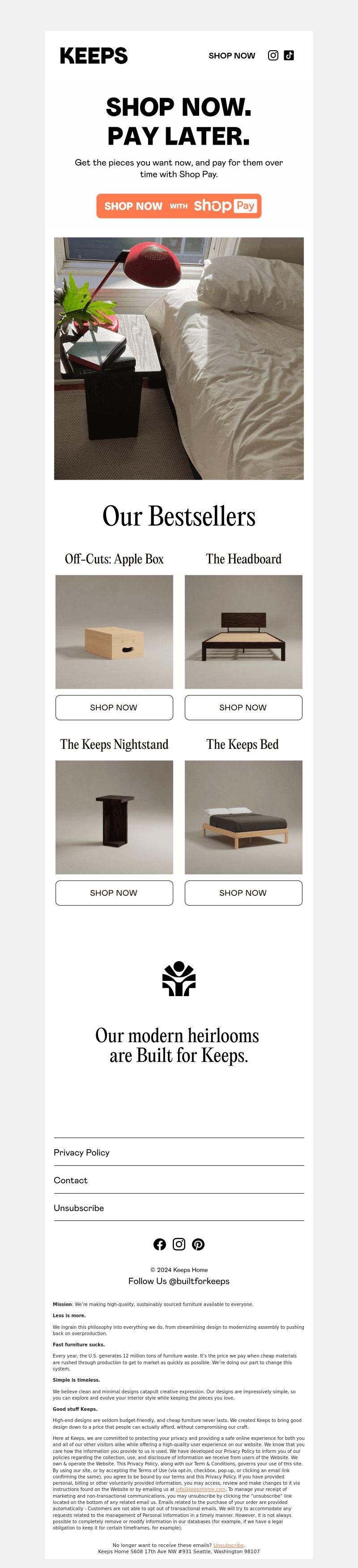Open the Instagram icon in the header
Image resolution: width=358 pixels, height=1568 pixels.
pyautogui.click(x=273, y=56)
